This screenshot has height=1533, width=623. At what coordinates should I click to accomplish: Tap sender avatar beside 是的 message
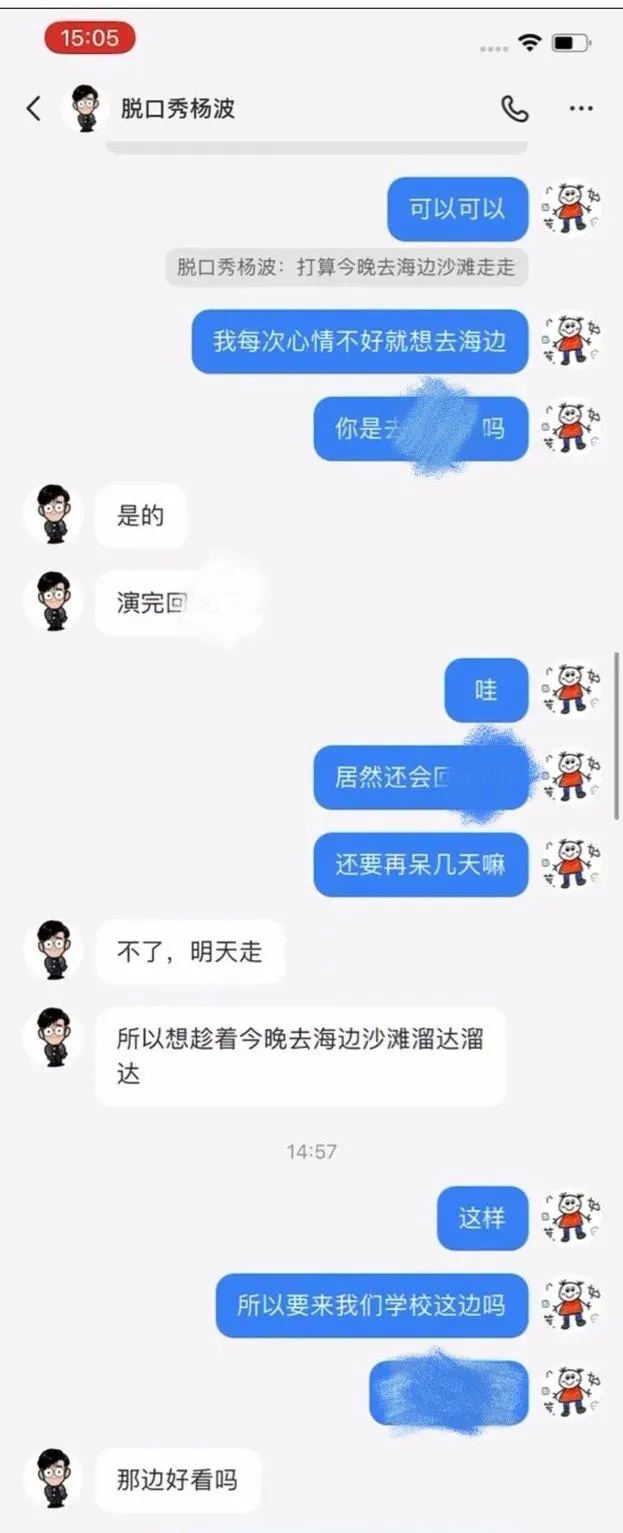[54, 514]
